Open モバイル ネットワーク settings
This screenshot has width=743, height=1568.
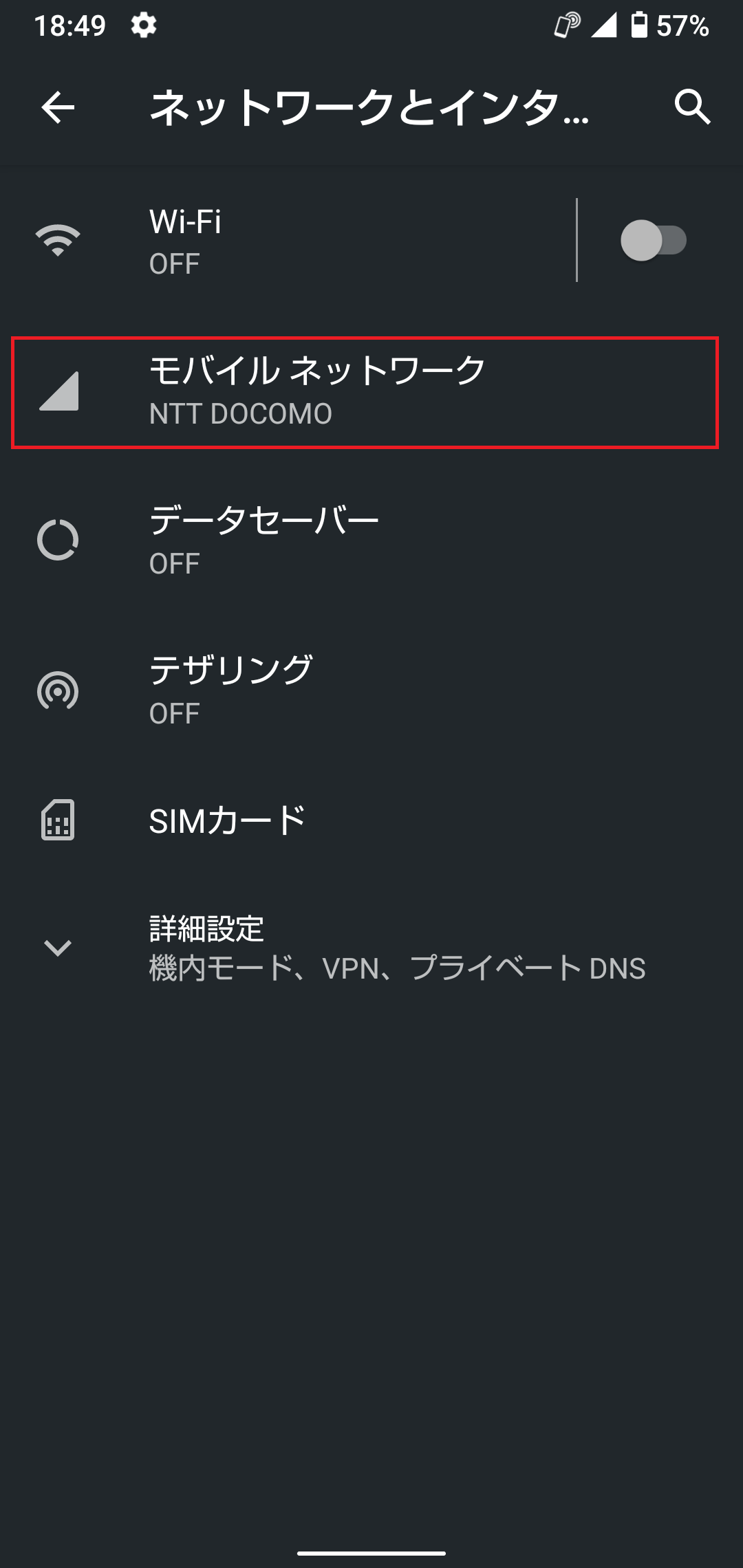click(x=316, y=389)
